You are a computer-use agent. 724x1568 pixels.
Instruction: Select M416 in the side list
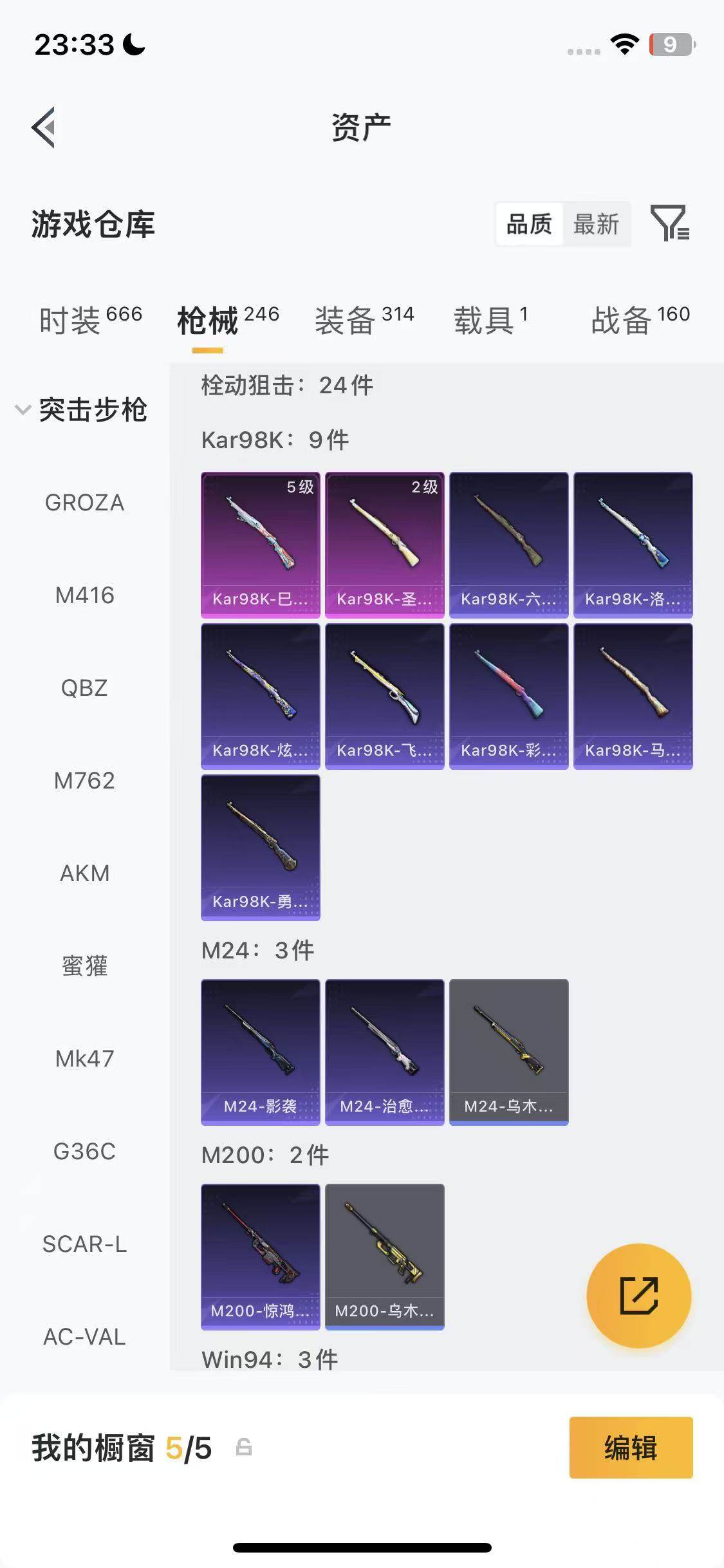84,595
